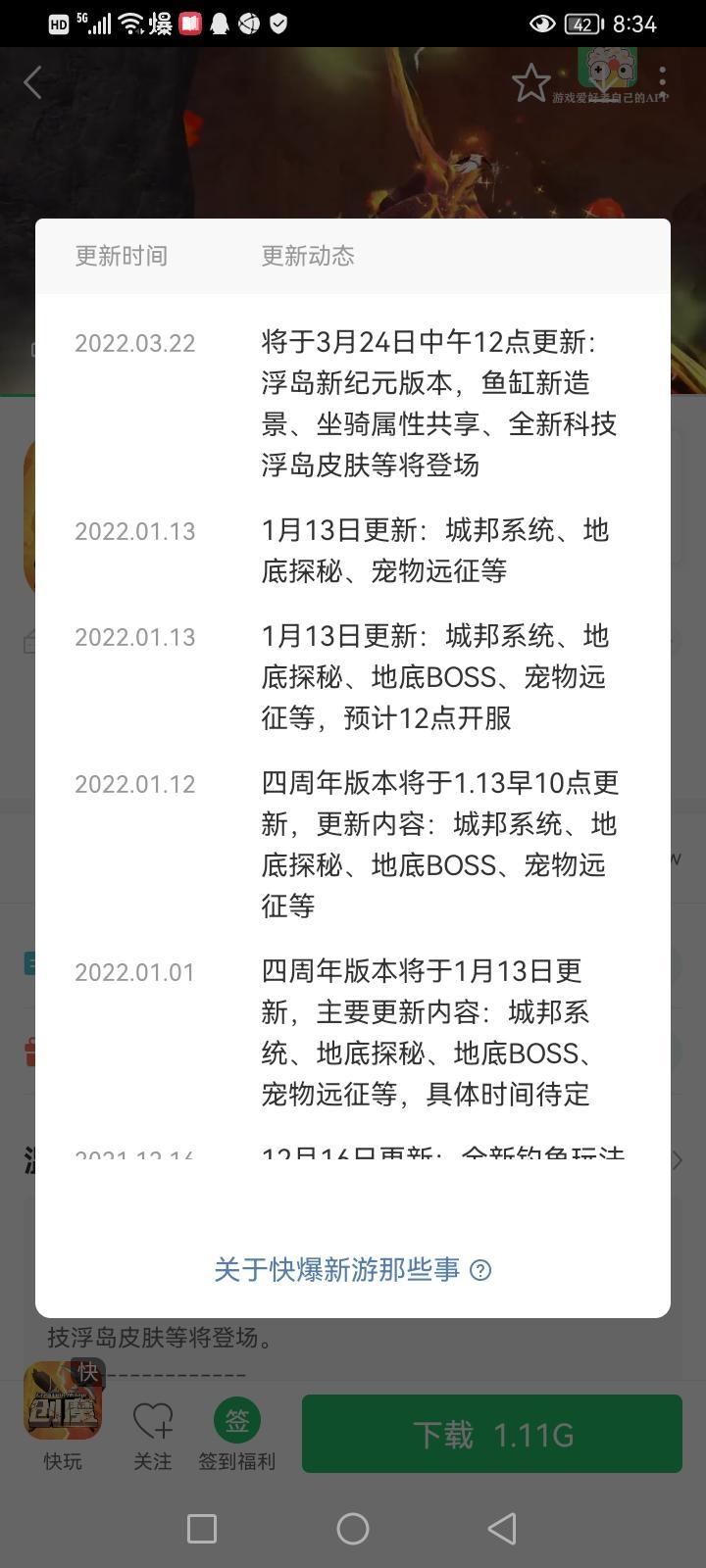Tap the system back button
Viewport: 706px width, 1568px height.
click(x=502, y=1529)
